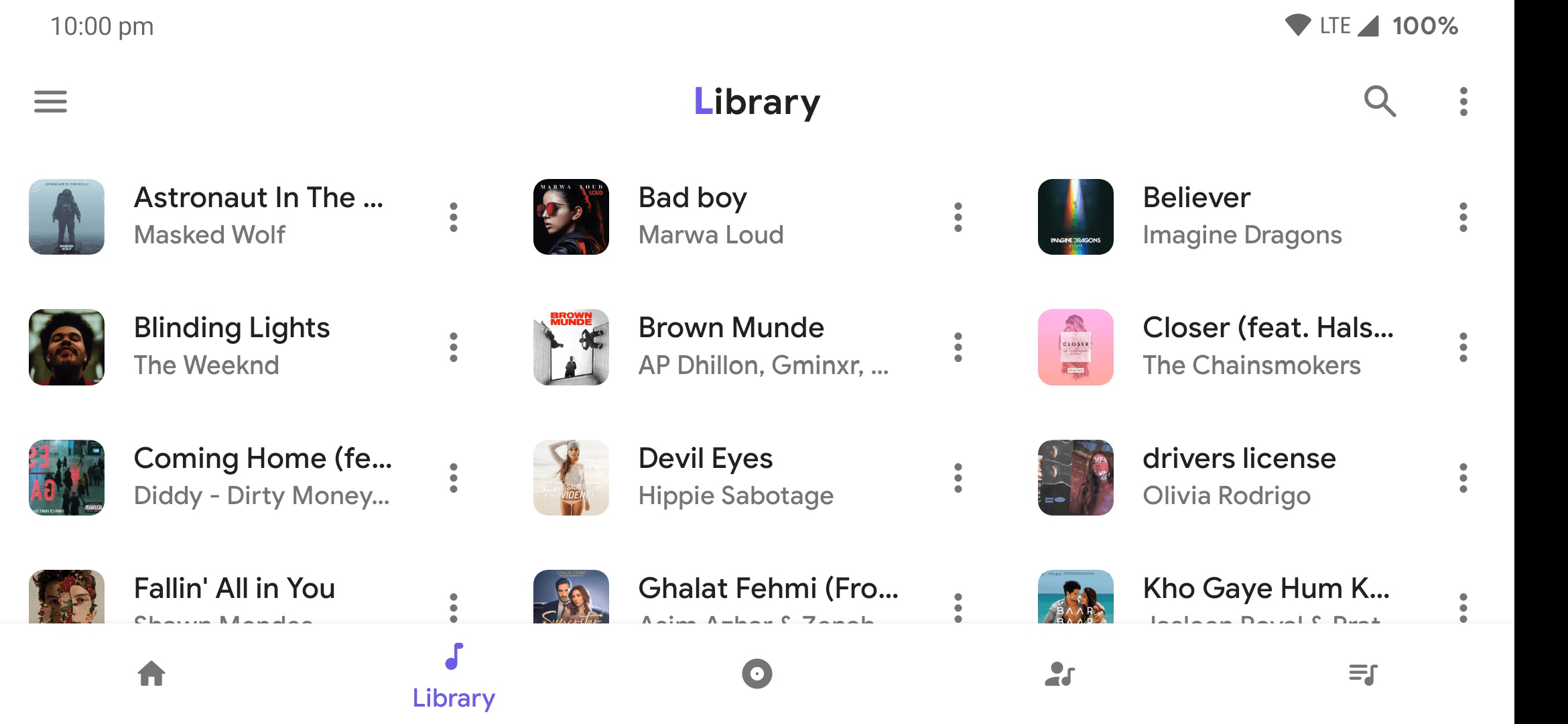Go to the Home tab
The width and height of the screenshot is (1568, 724).
151,674
